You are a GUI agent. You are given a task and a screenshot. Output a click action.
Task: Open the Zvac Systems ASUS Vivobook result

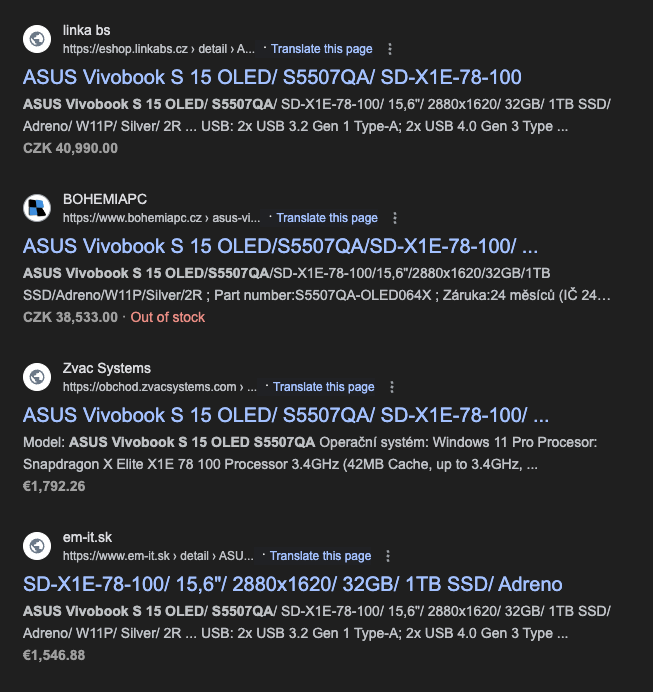tap(285, 415)
